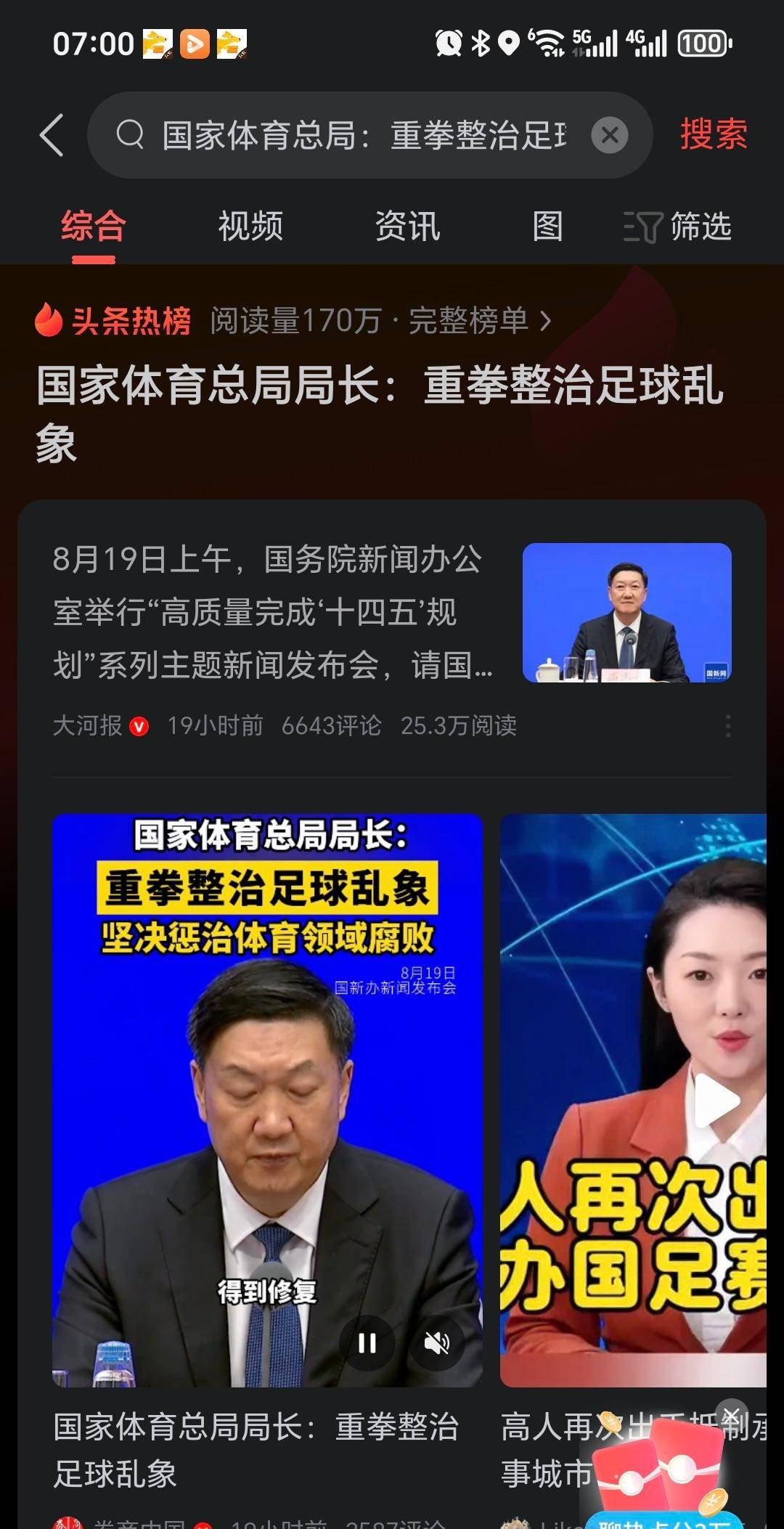Open the three-dot menu on the 大河报 article
Screen dimensions: 784x1529
tap(728, 726)
